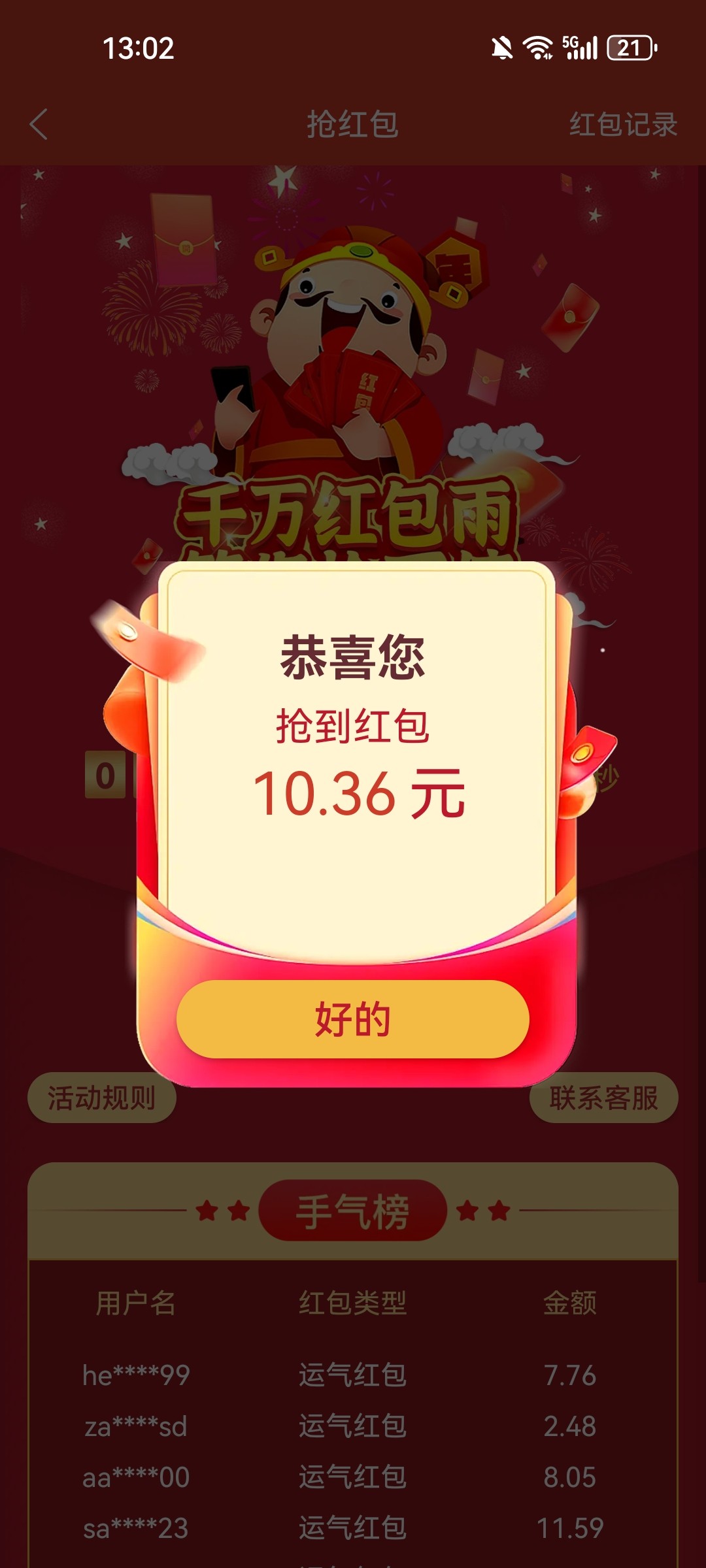The image size is (706, 1568).
Task: Go back using the top-left arrow
Action: [39, 124]
